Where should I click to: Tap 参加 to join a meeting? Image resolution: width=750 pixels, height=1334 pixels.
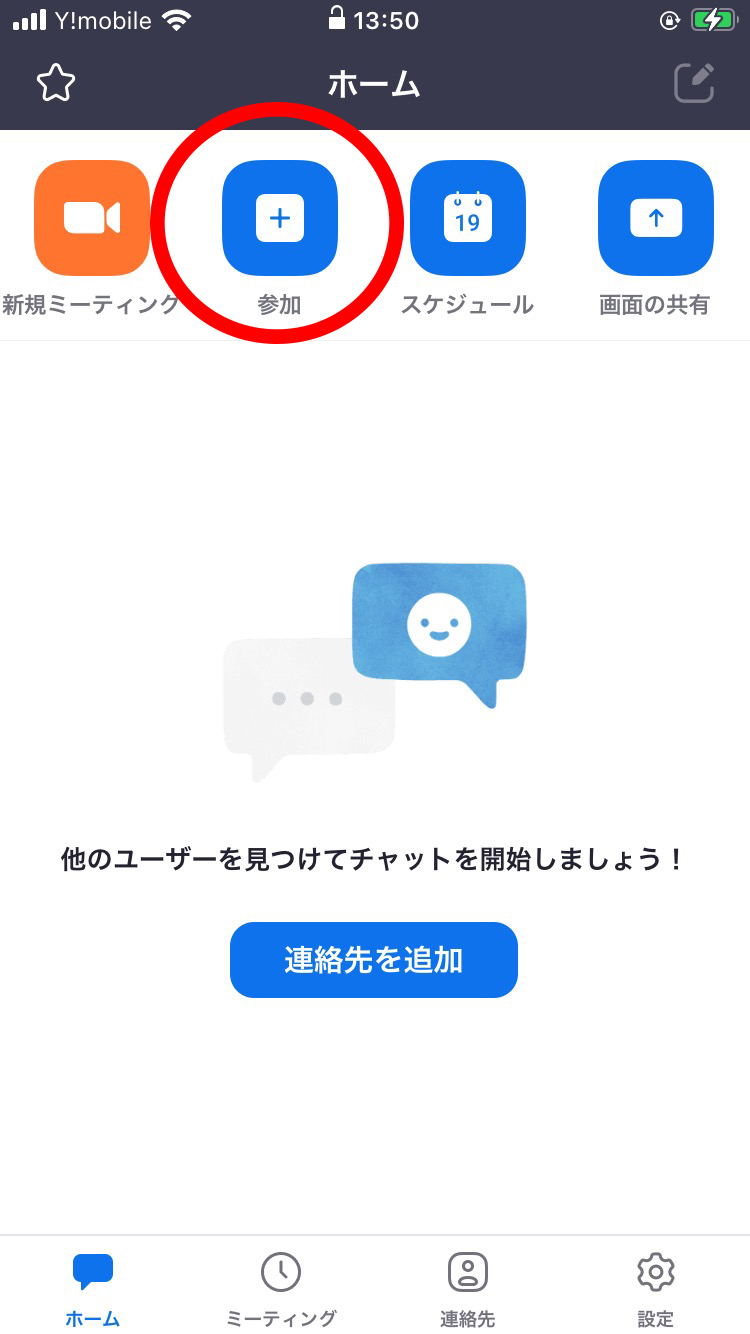click(x=280, y=218)
